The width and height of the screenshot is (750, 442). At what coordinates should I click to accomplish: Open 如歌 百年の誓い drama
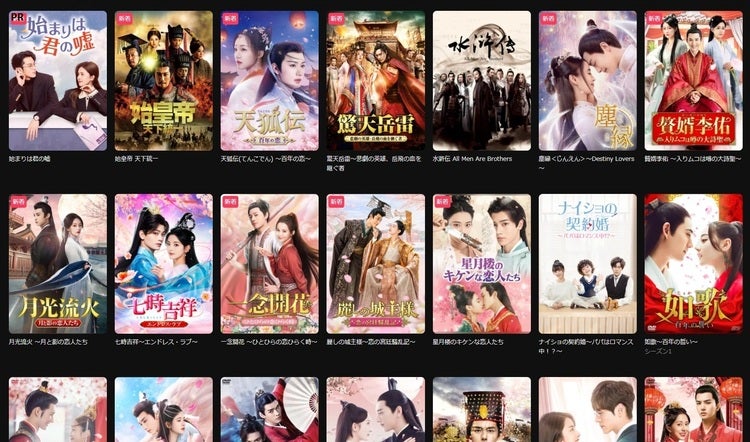tap(693, 263)
